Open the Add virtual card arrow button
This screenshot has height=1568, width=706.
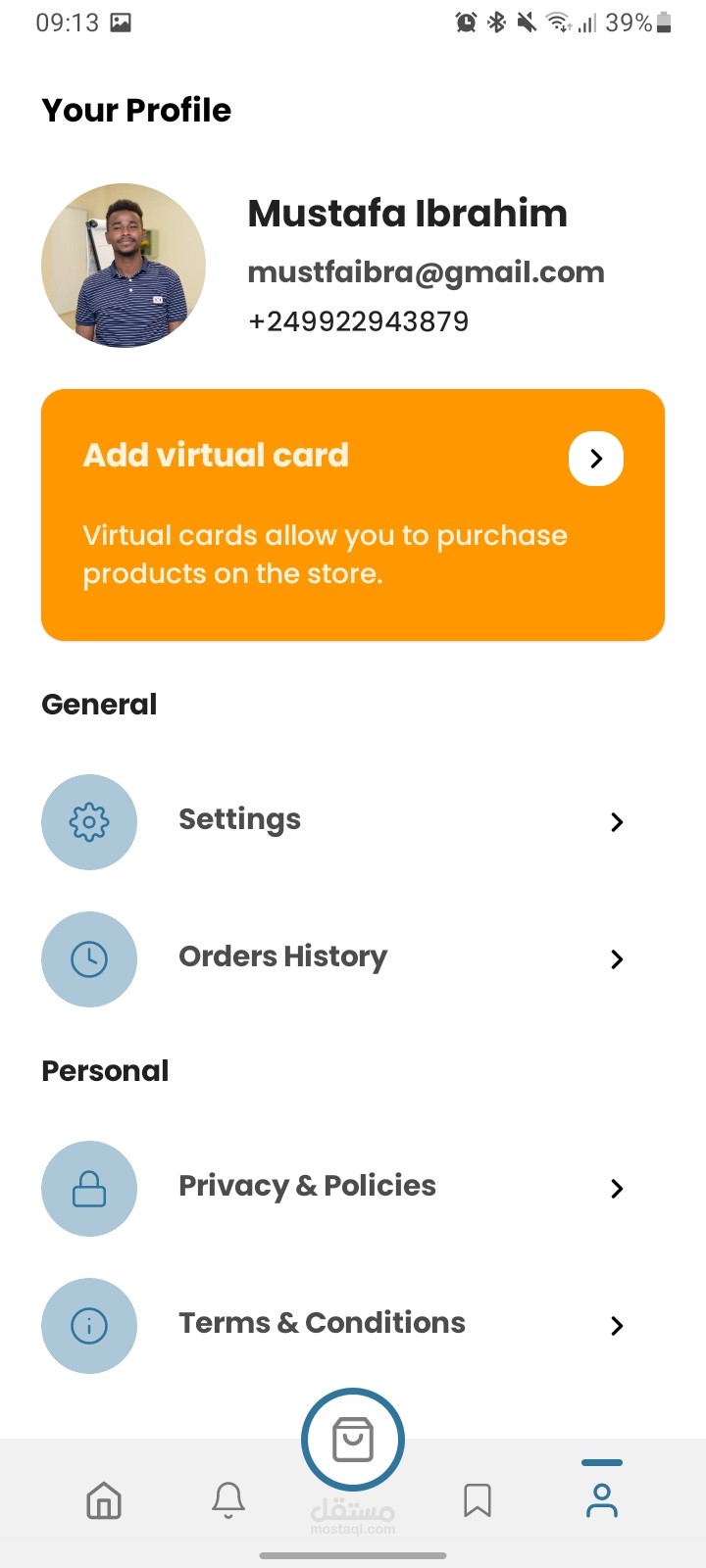596,459
